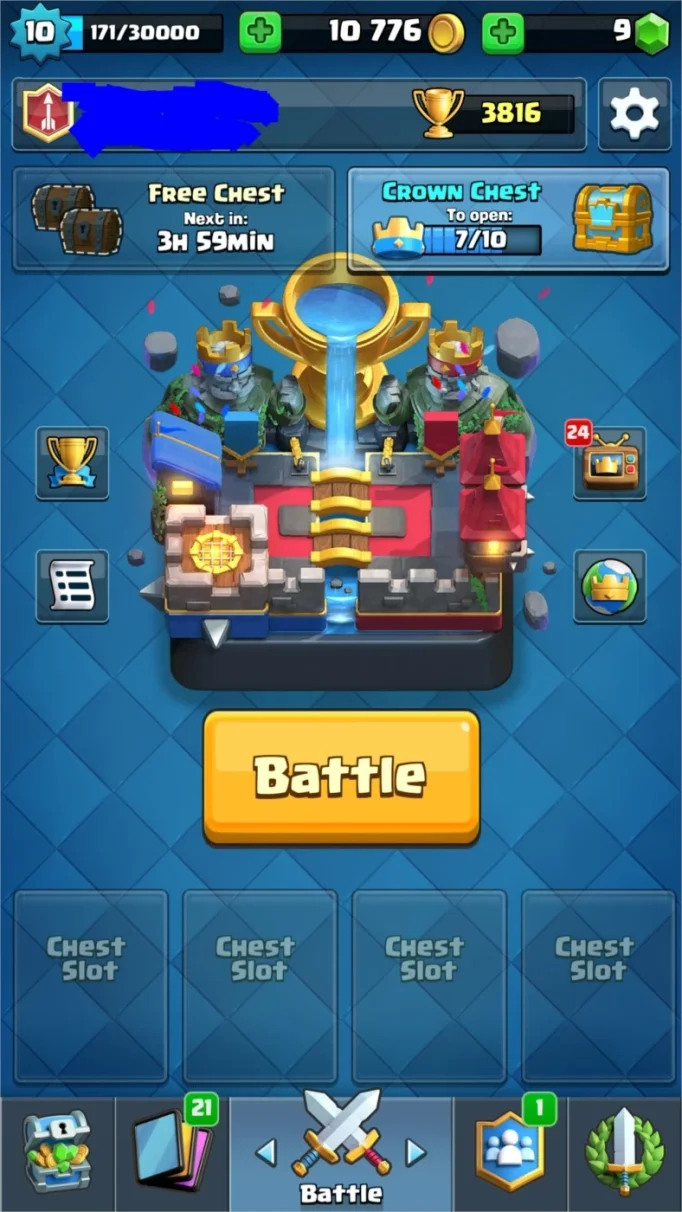Open the crowned globe icon
The width and height of the screenshot is (682, 1212).
pyautogui.click(x=609, y=586)
